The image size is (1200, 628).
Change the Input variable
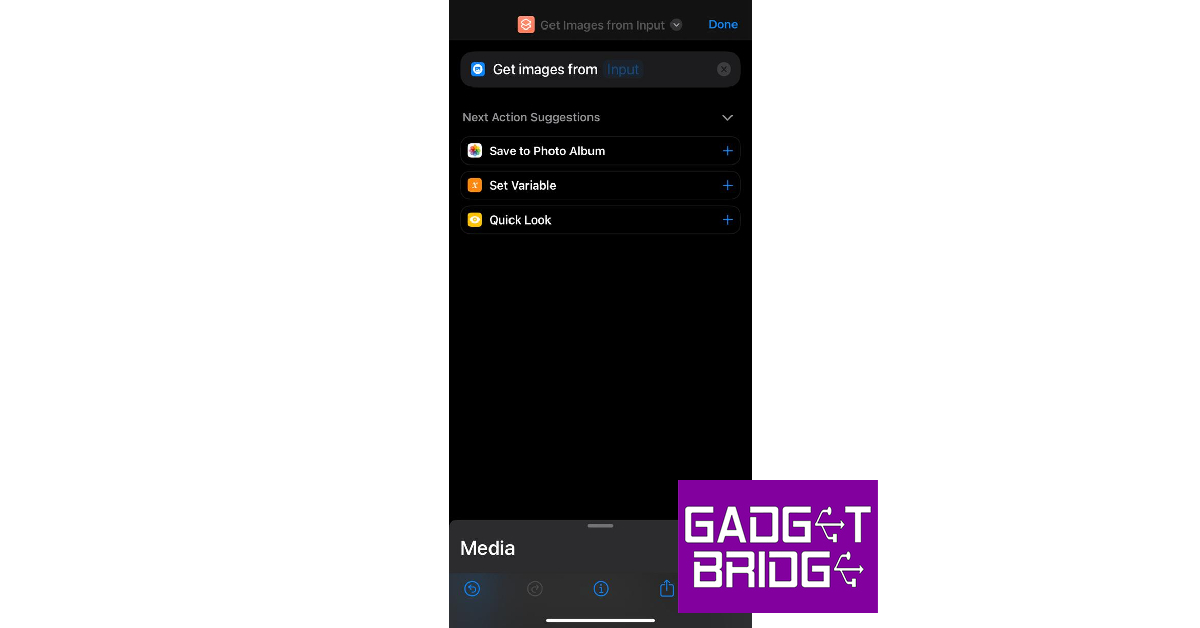click(x=623, y=70)
